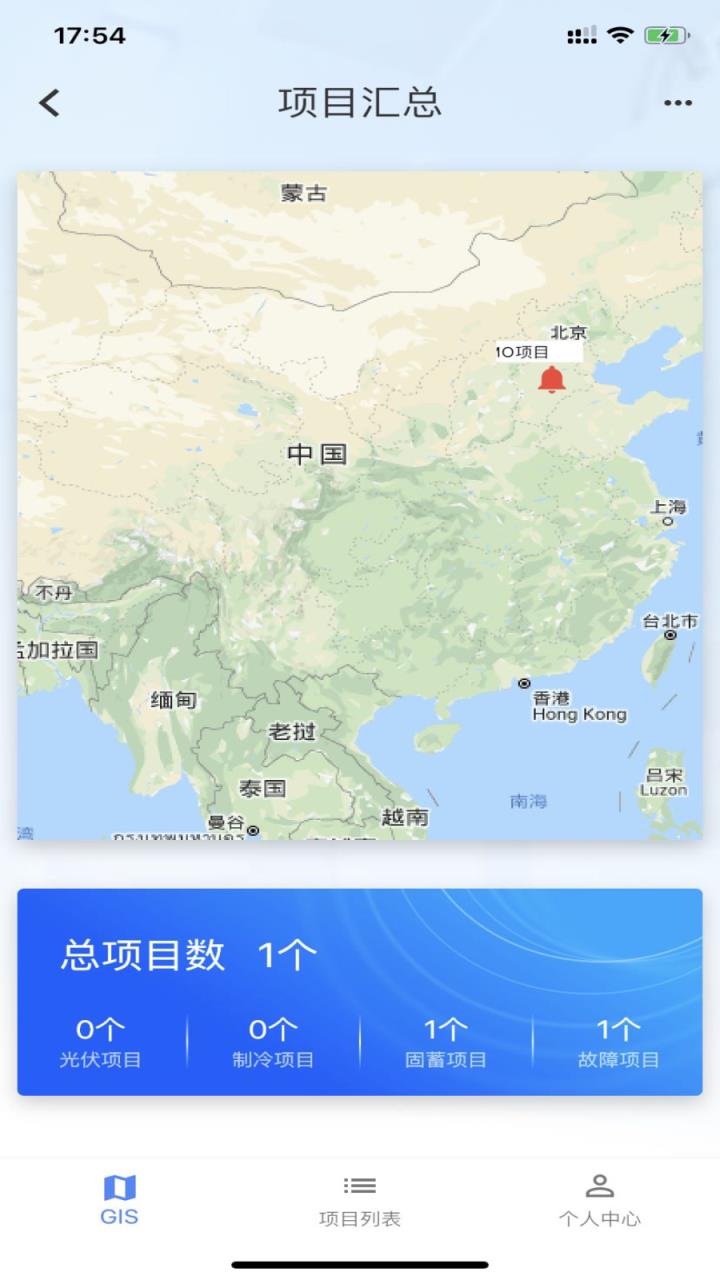Open the more options ellipsis menu
Image resolution: width=720 pixels, height=1280 pixels.
point(678,102)
